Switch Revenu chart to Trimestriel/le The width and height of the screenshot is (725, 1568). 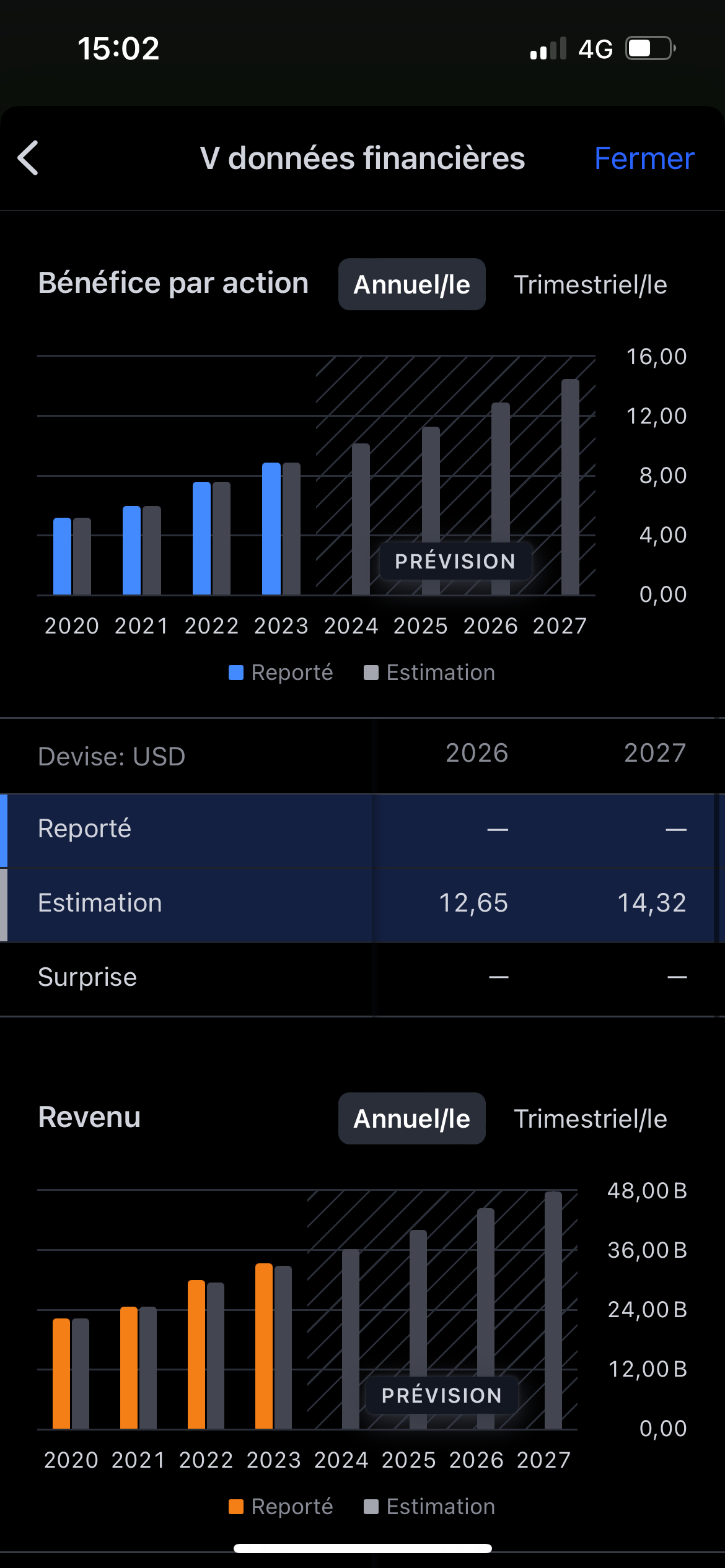pos(590,1118)
